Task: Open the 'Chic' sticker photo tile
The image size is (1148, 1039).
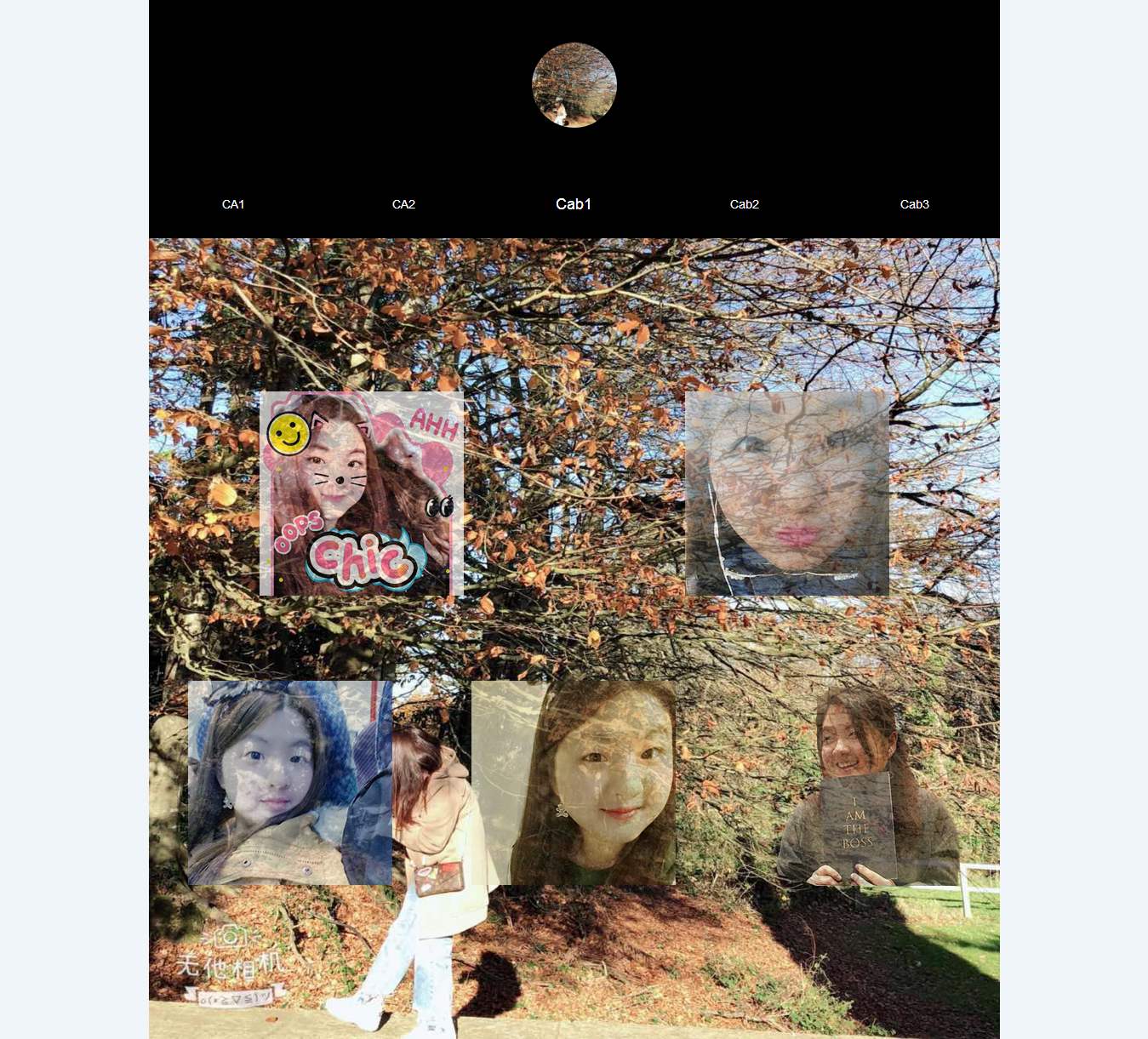Action: (x=362, y=494)
